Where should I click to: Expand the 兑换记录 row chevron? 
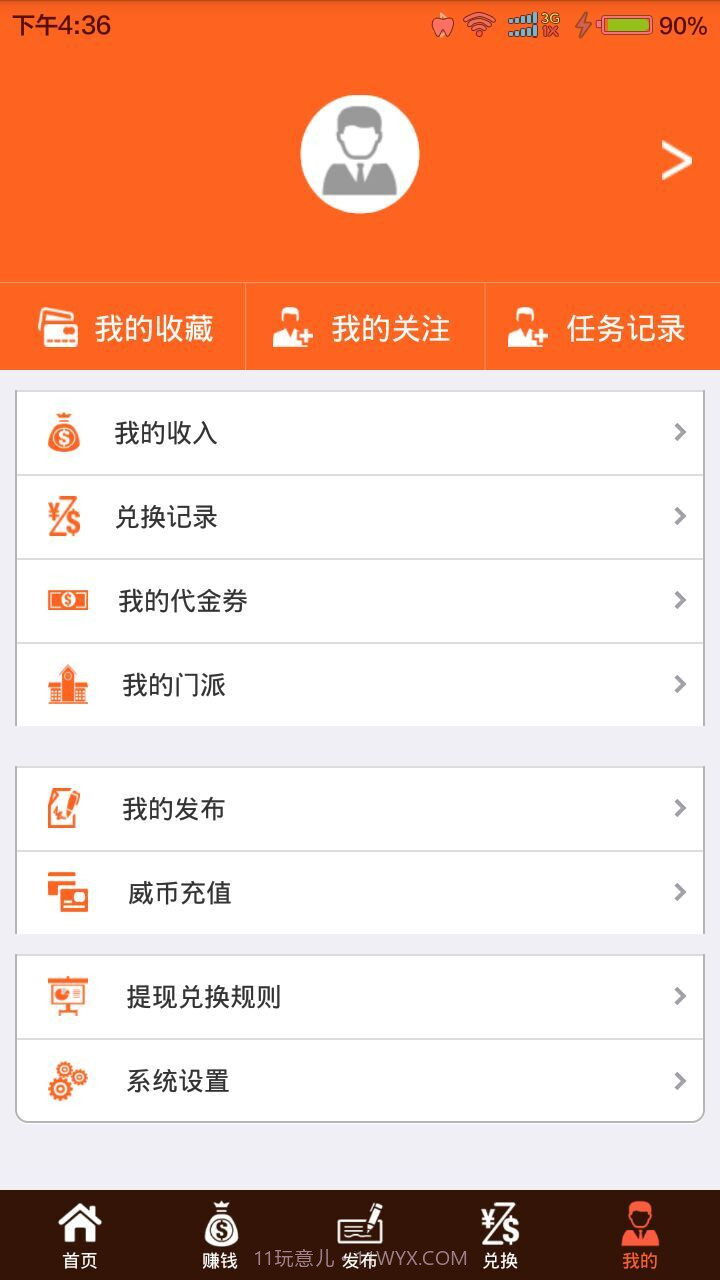[679, 517]
